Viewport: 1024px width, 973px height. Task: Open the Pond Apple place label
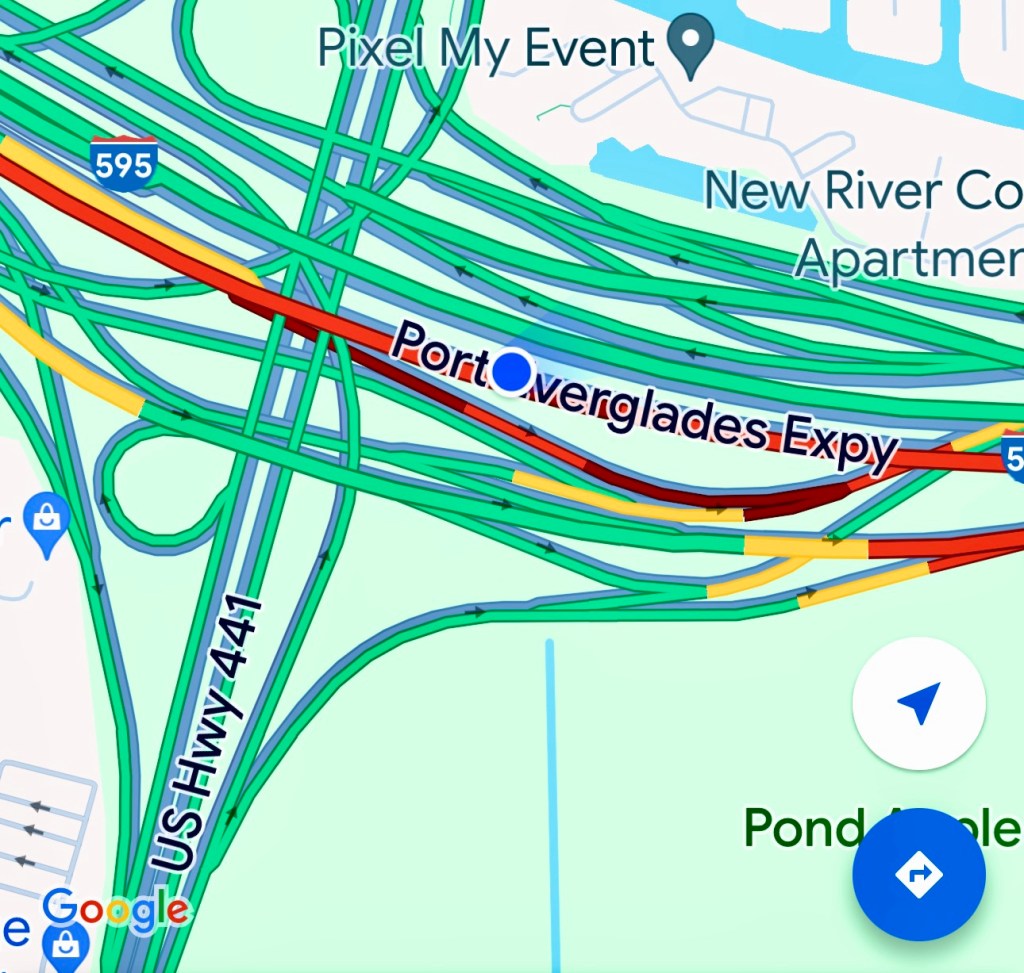(x=800, y=828)
